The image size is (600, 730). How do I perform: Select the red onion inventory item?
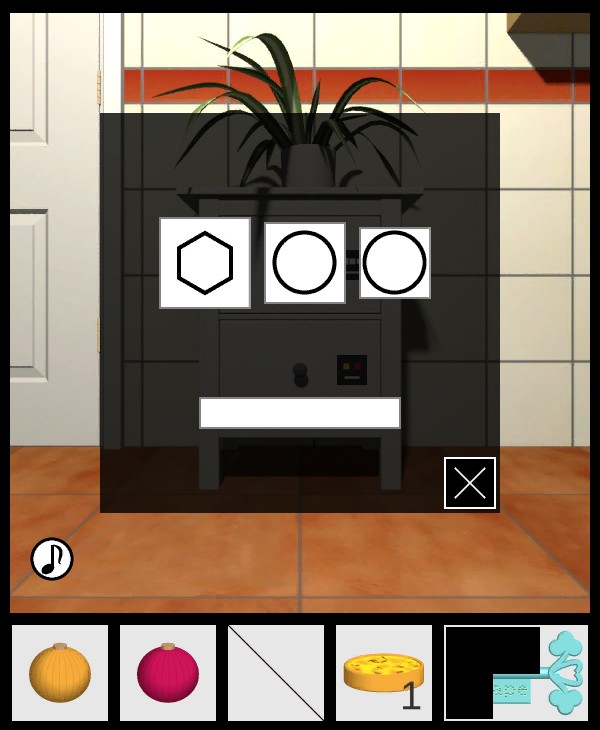click(x=168, y=673)
